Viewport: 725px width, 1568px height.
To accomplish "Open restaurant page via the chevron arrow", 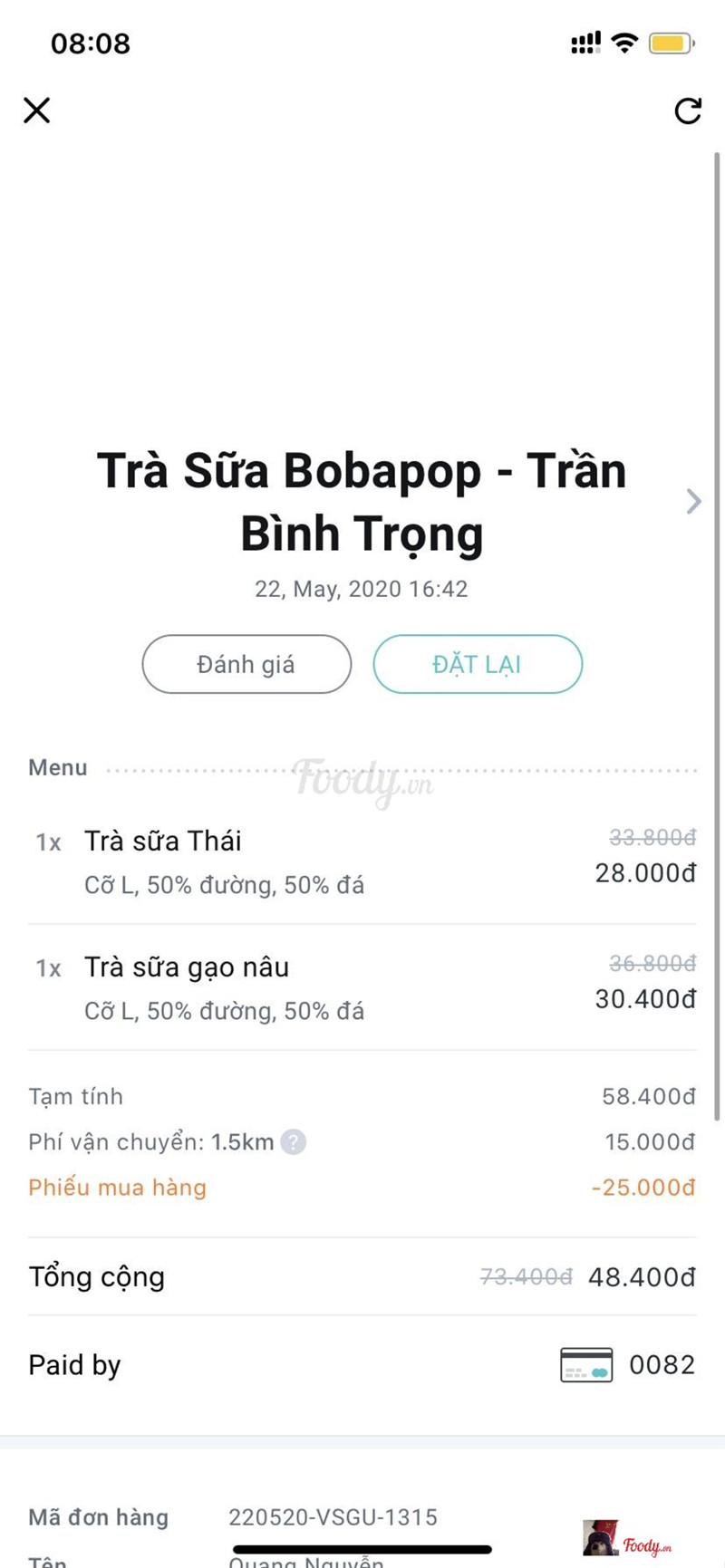I will coord(693,501).
